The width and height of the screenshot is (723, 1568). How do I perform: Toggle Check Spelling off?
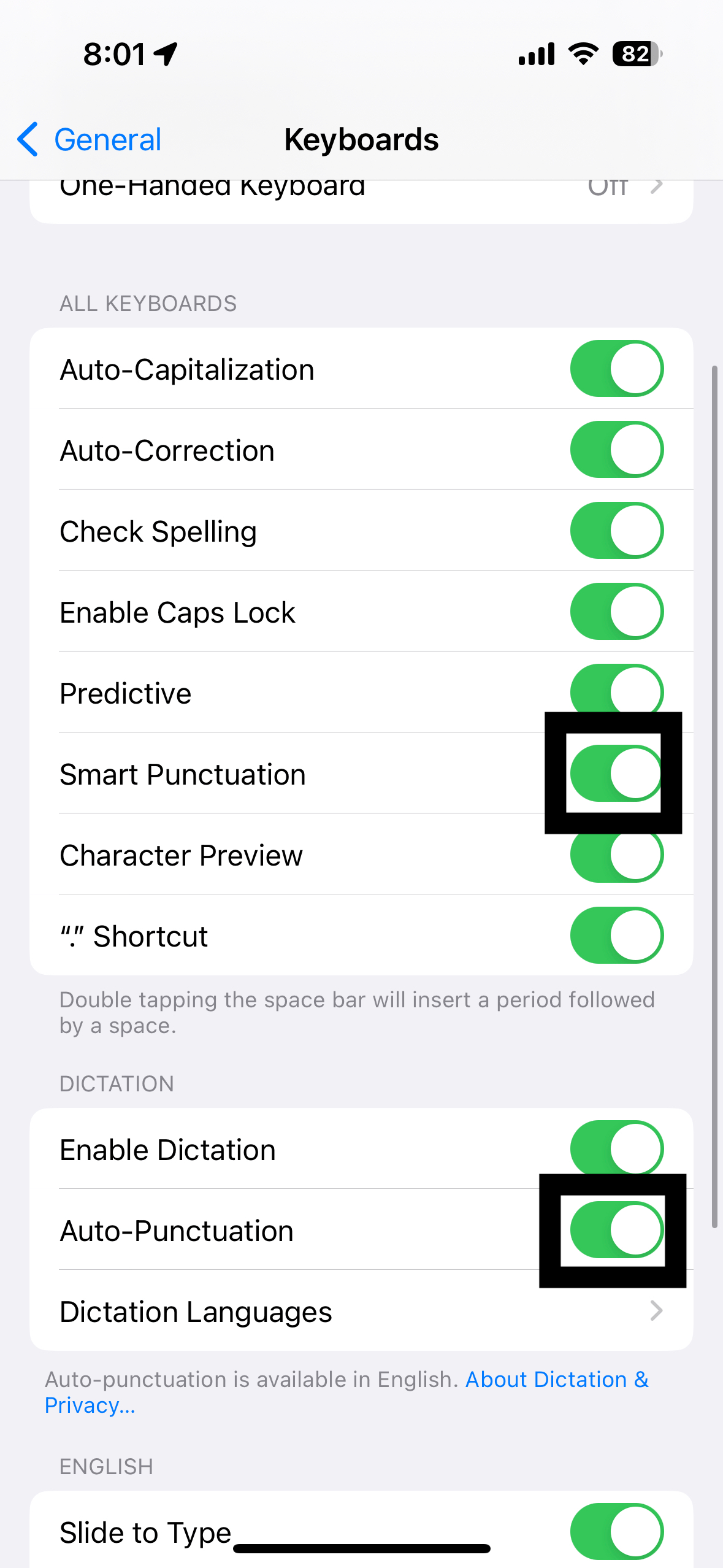(x=616, y=531)
